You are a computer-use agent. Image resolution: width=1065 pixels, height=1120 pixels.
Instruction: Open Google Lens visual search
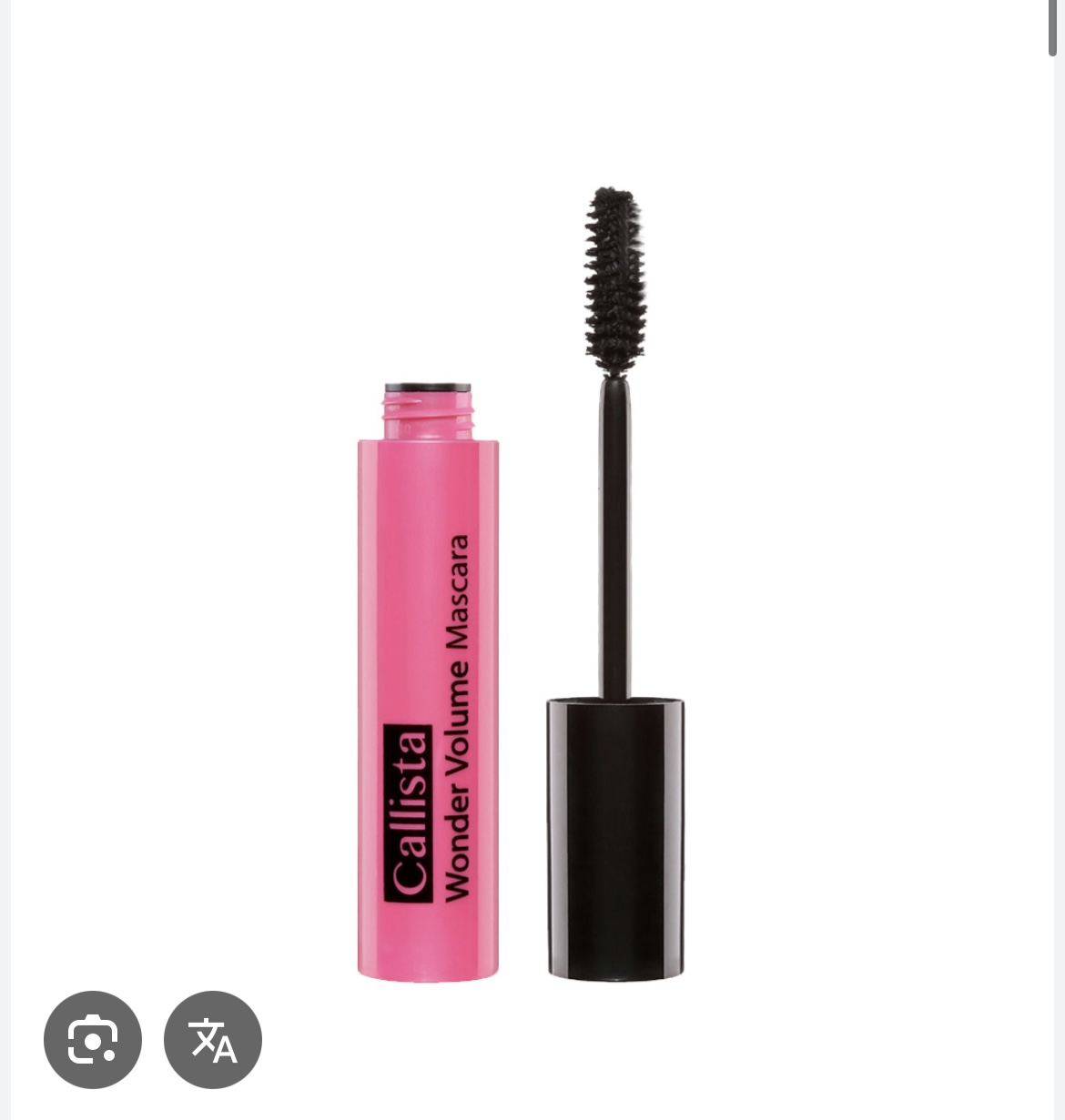[93, 1039]
